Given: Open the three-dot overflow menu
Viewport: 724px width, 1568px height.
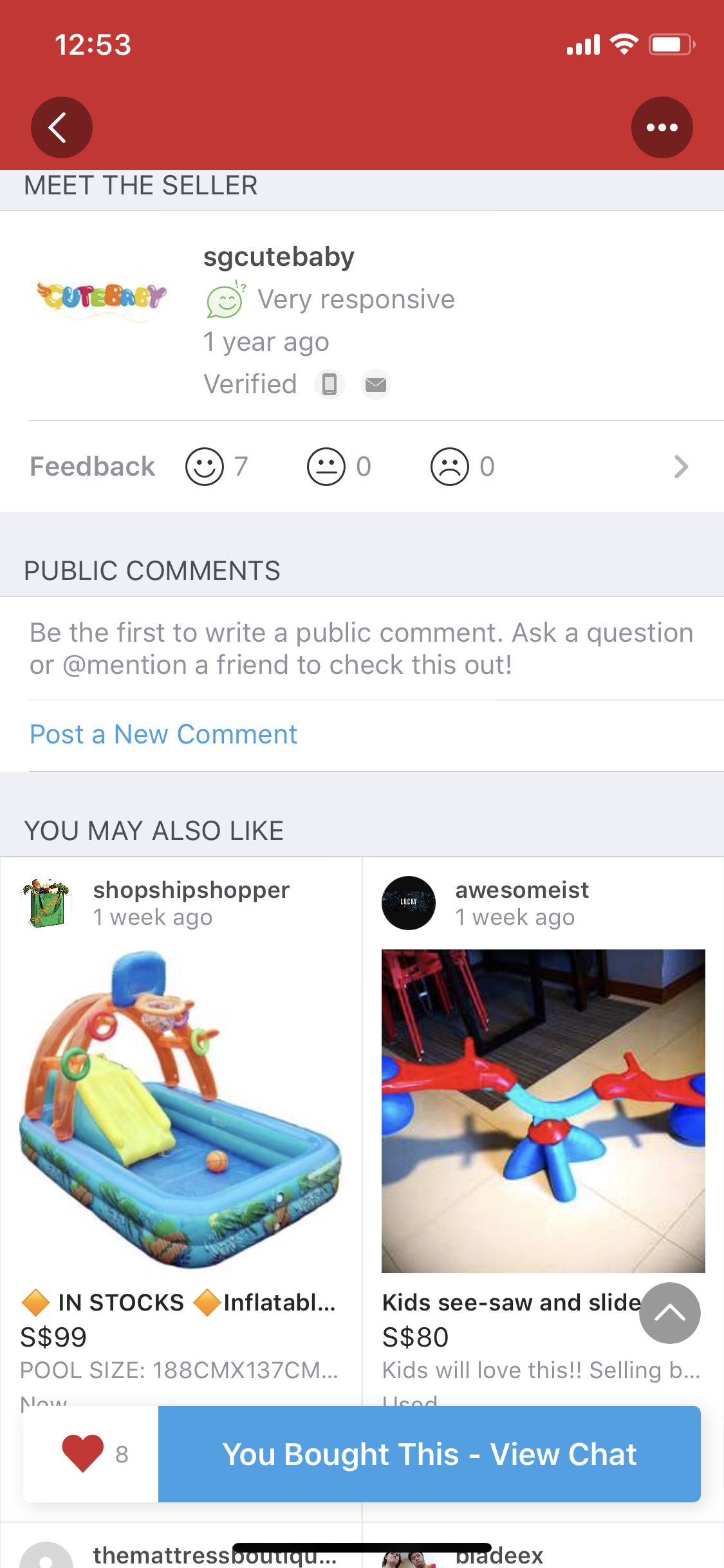Looking at the screenshot, I should [x=662, y=127].
